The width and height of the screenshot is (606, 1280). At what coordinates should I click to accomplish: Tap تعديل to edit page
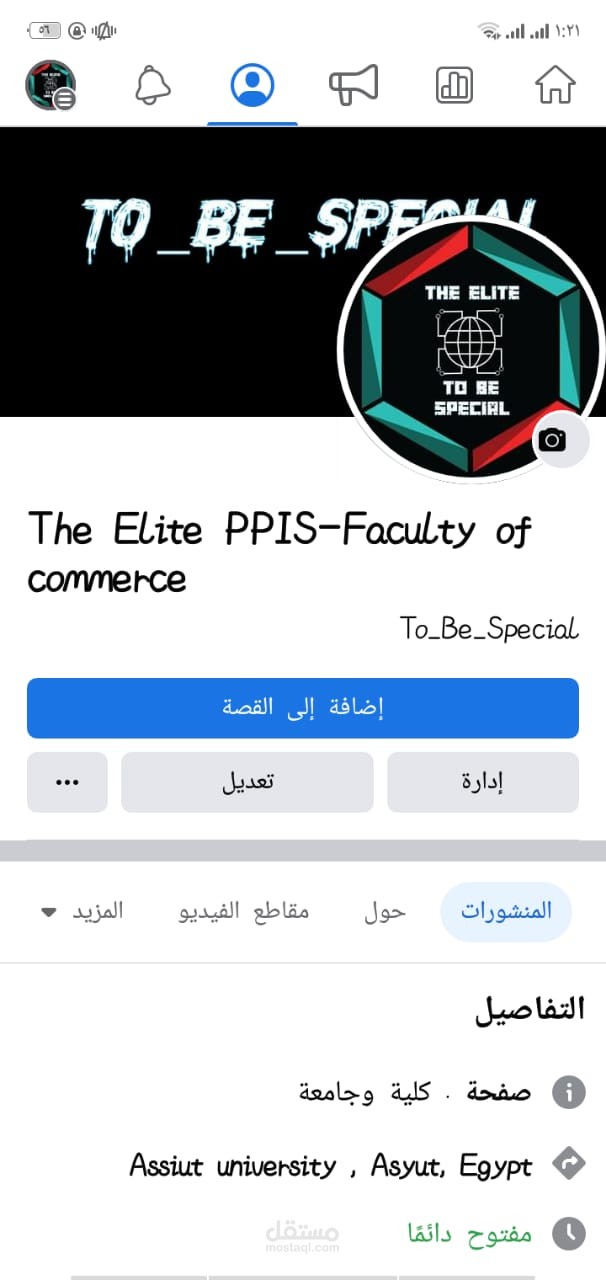click(x=247, y=782)
